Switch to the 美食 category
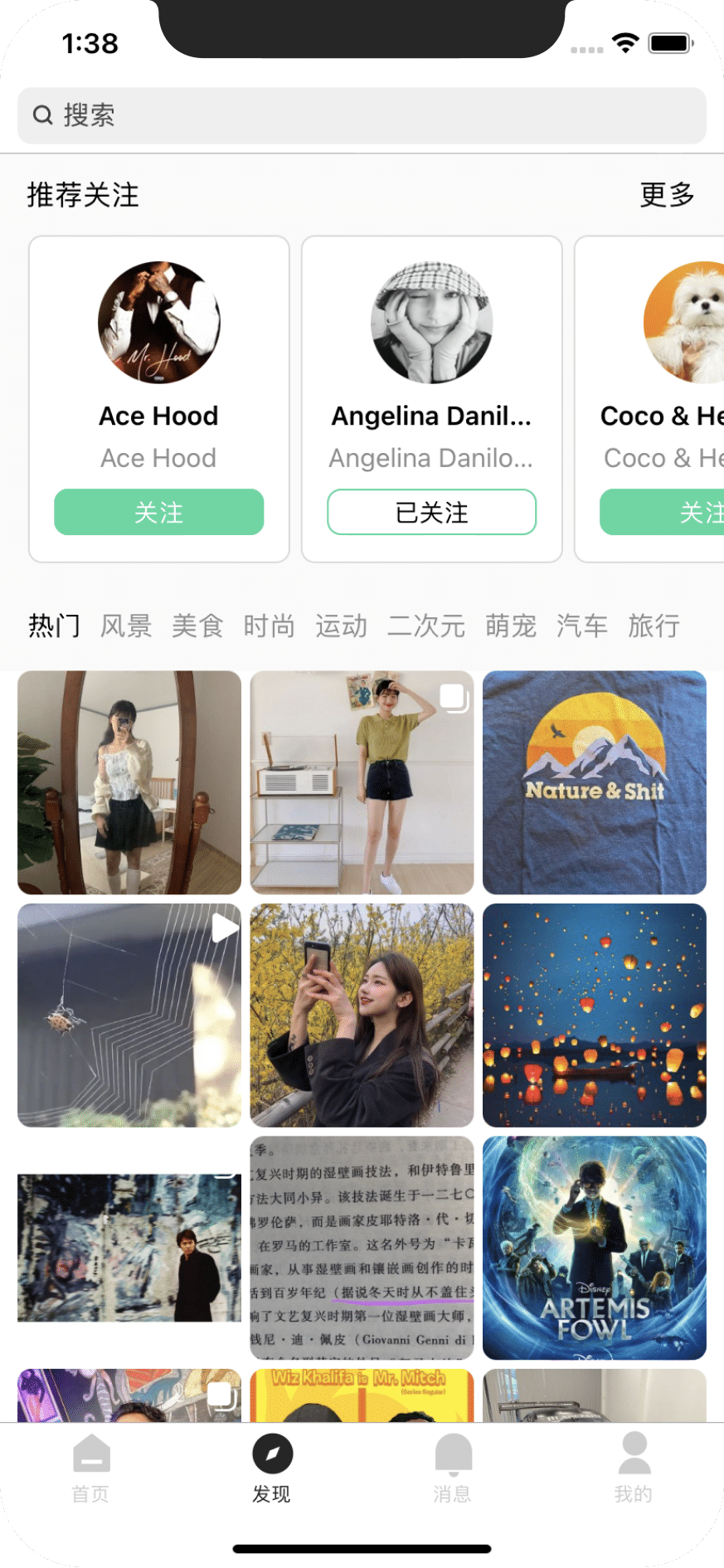Viewport: 724px width, 1568px height. pyautogui.click(x=197, y=626)
